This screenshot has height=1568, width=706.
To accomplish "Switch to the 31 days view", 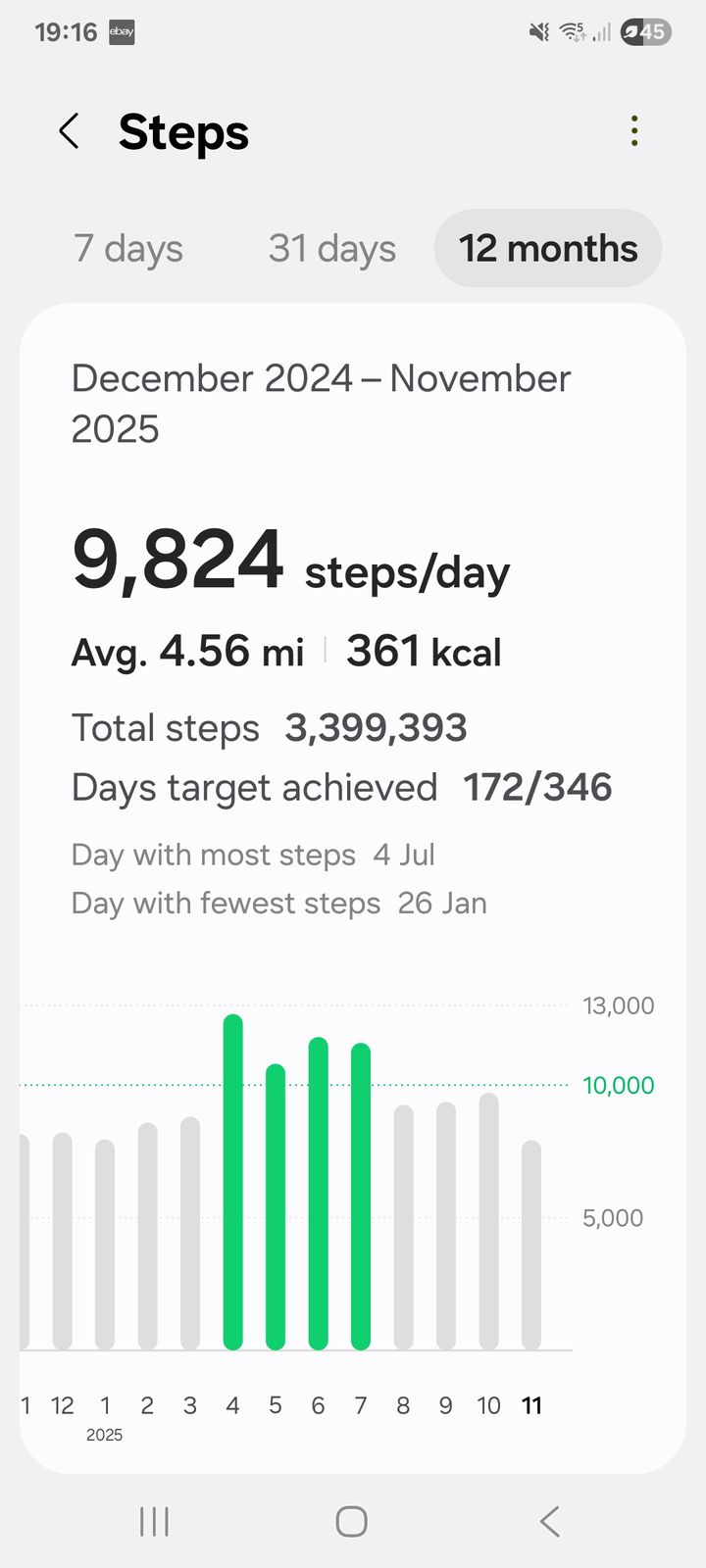I will [x=332, y=249].
